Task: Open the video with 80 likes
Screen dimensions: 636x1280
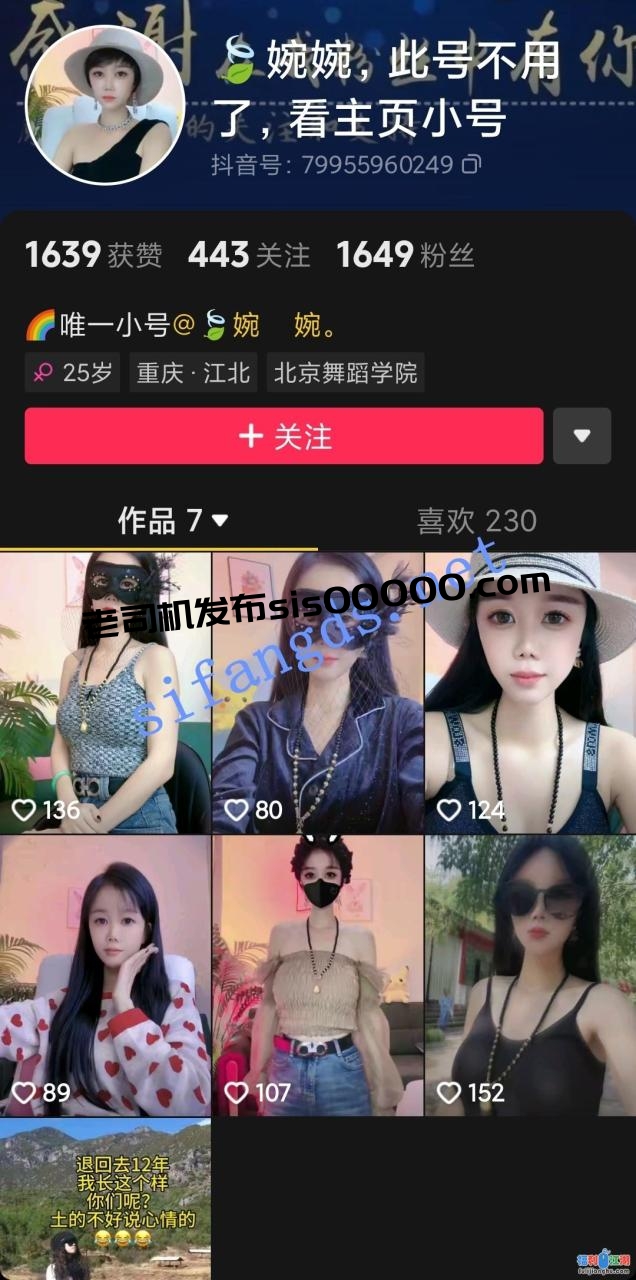Action: coord(317,692)
